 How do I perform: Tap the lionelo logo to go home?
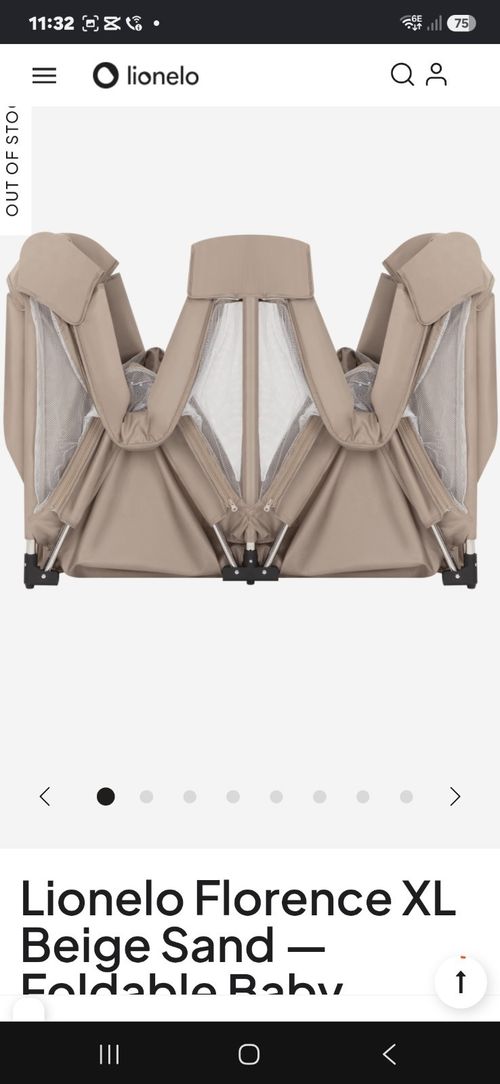point(146,75)
